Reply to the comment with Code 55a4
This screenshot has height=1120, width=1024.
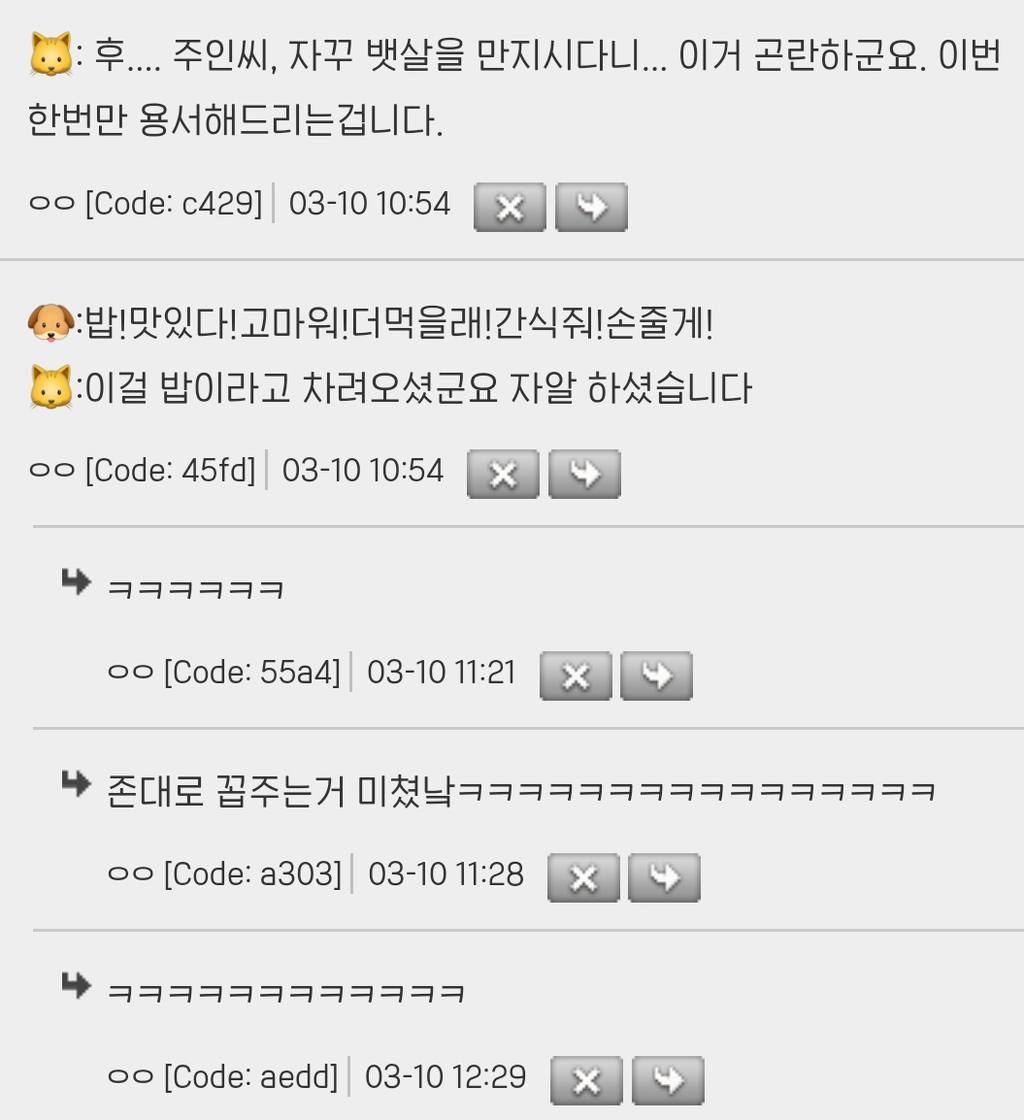(x=656, y=676)
